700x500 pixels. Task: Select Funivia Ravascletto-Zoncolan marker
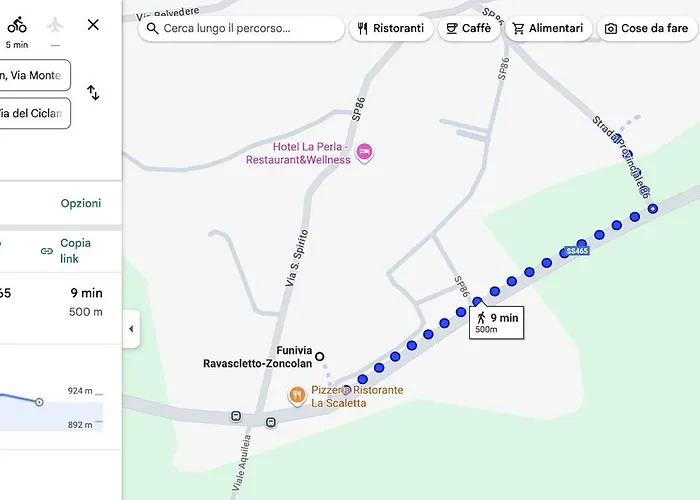click(320, 356)
